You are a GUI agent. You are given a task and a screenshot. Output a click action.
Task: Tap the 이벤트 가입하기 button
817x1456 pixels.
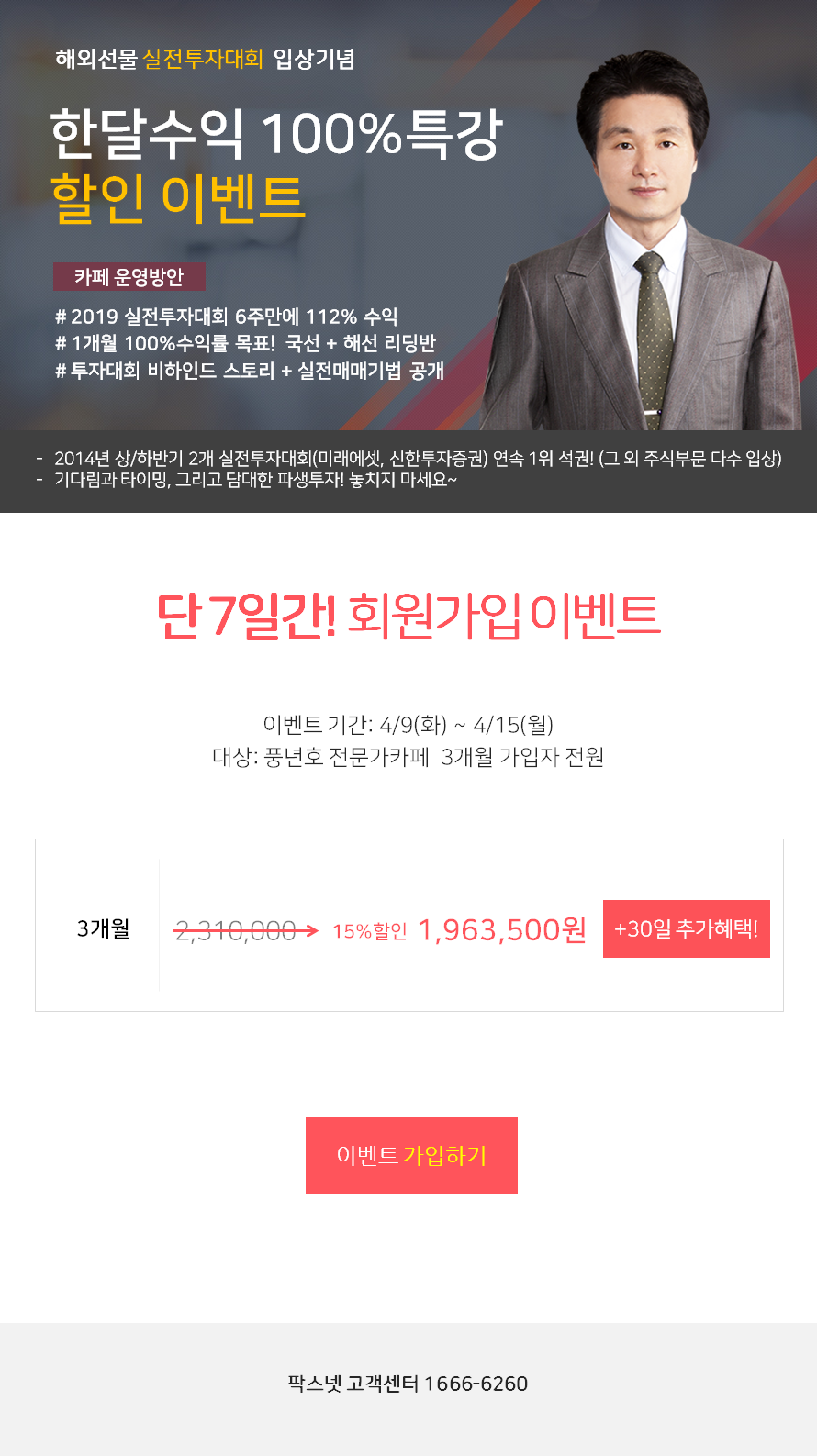tap(411, 1155)
